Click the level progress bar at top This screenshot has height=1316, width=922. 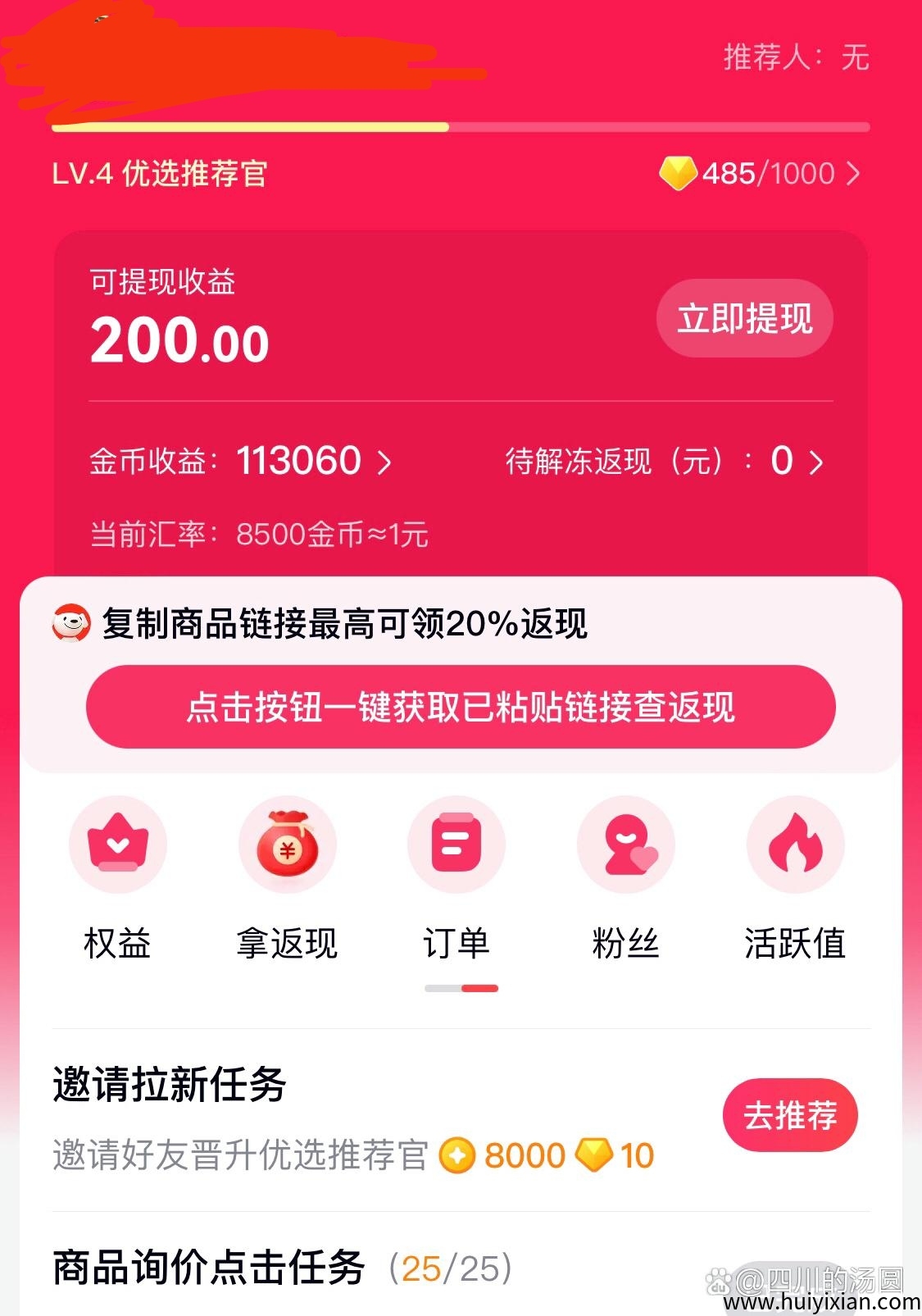click(x=459, y=127)
